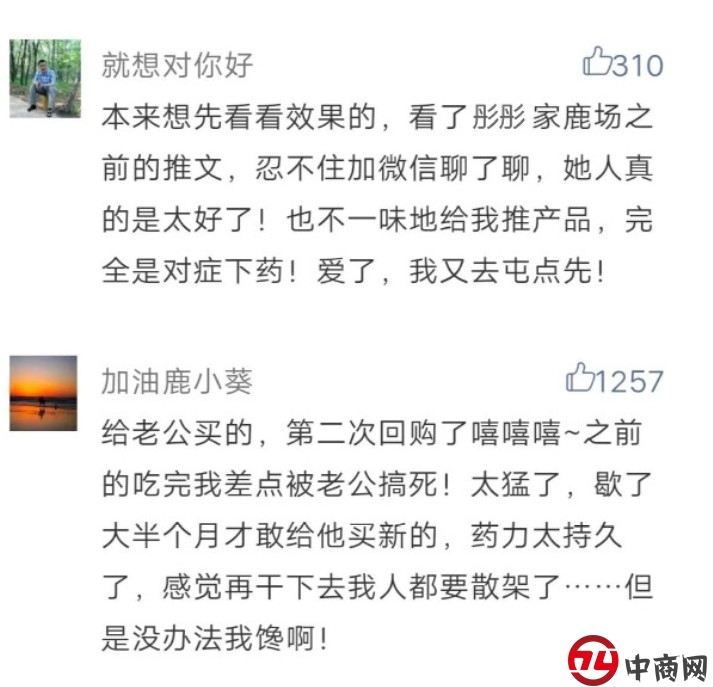Screen dimensions: 713x687
Task: Like the comment by 加油鹿小葵
Action: 580,378
